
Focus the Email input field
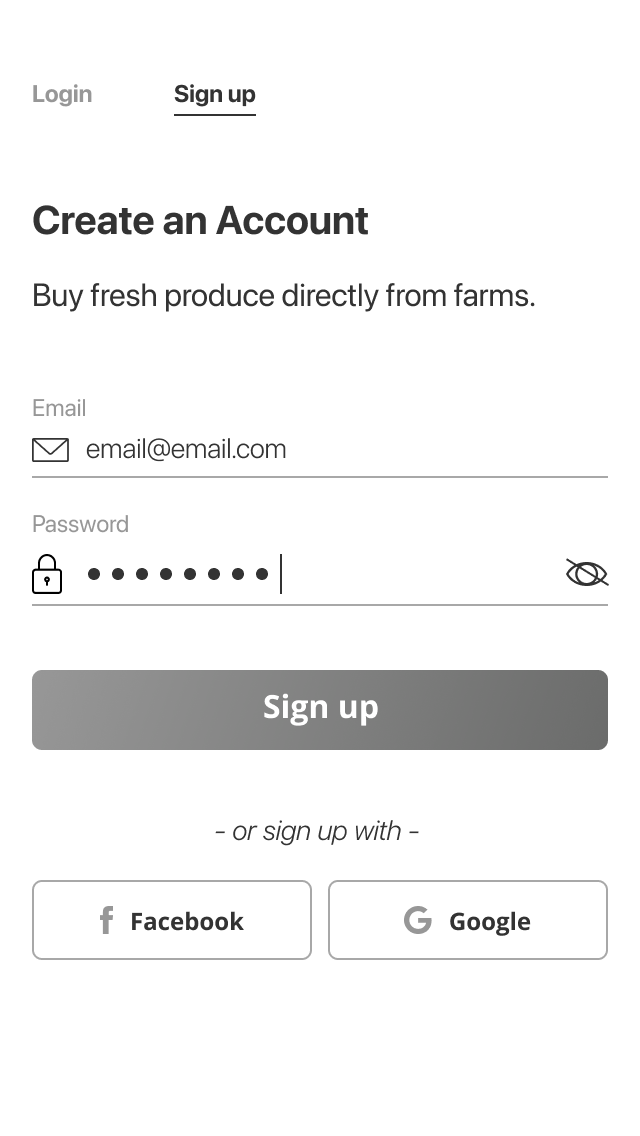(x=320, y=450)
